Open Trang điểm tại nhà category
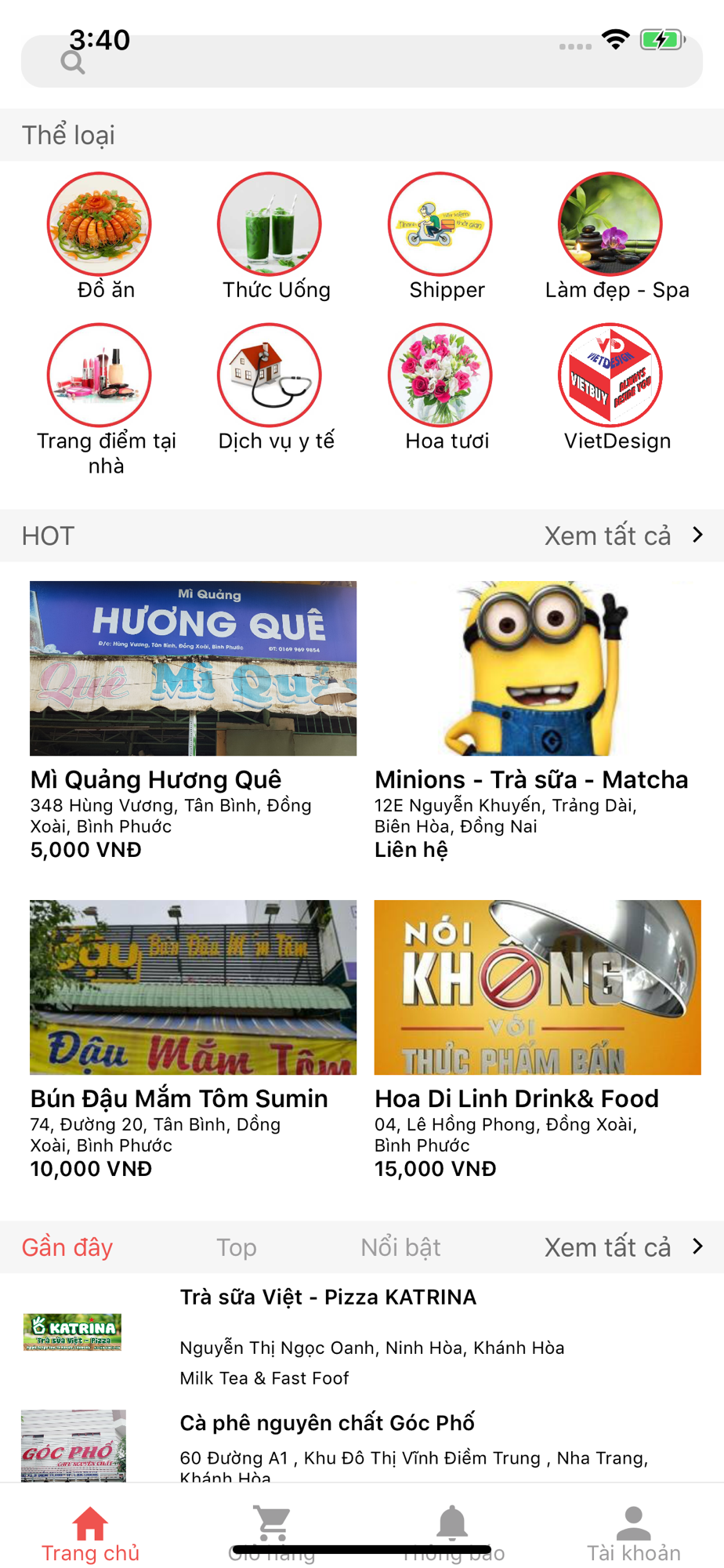Image resolution: width=724 pixels, height=1568 pixels. 100,376
